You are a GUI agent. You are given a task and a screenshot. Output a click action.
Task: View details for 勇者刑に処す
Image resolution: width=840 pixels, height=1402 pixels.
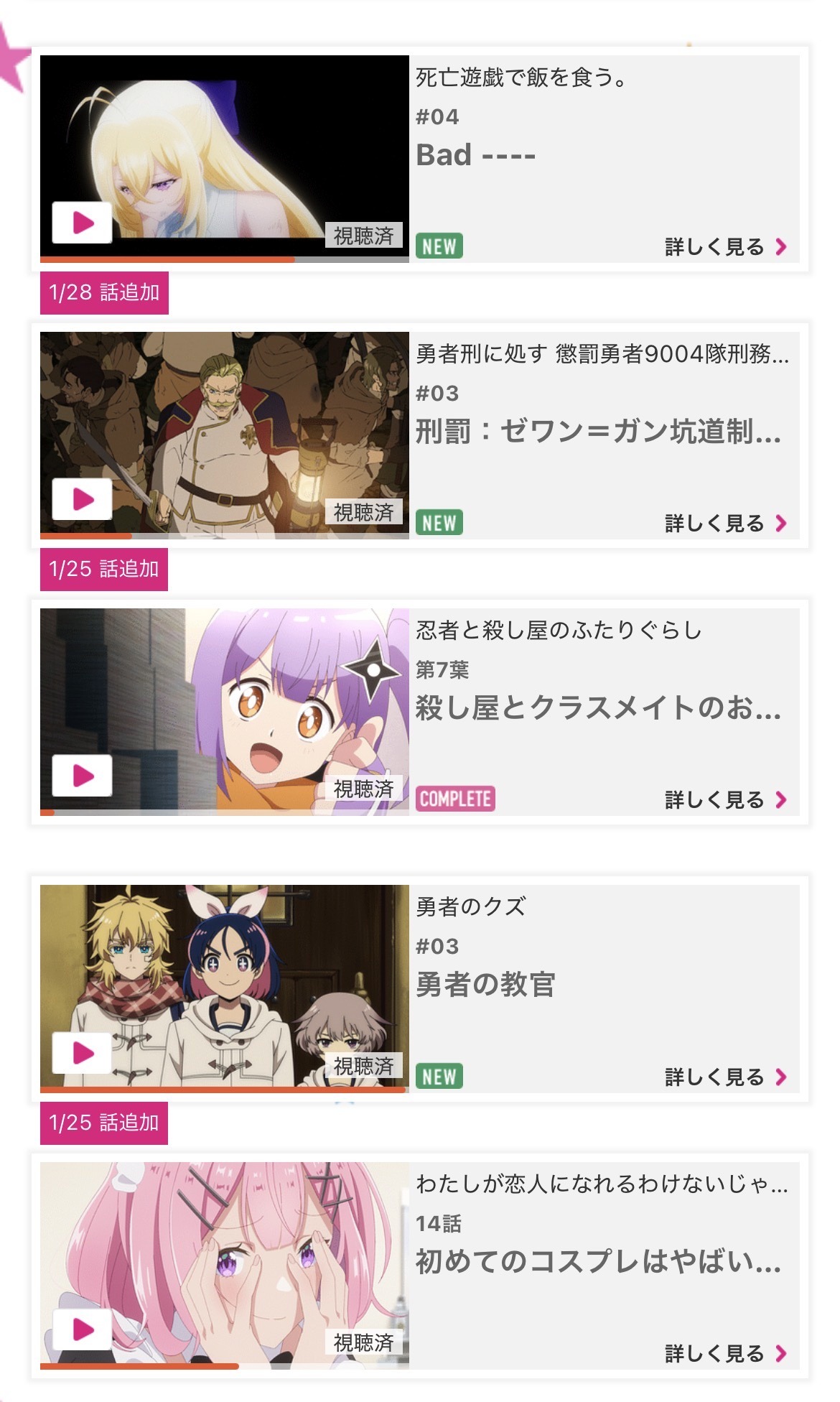coord(725,524)
